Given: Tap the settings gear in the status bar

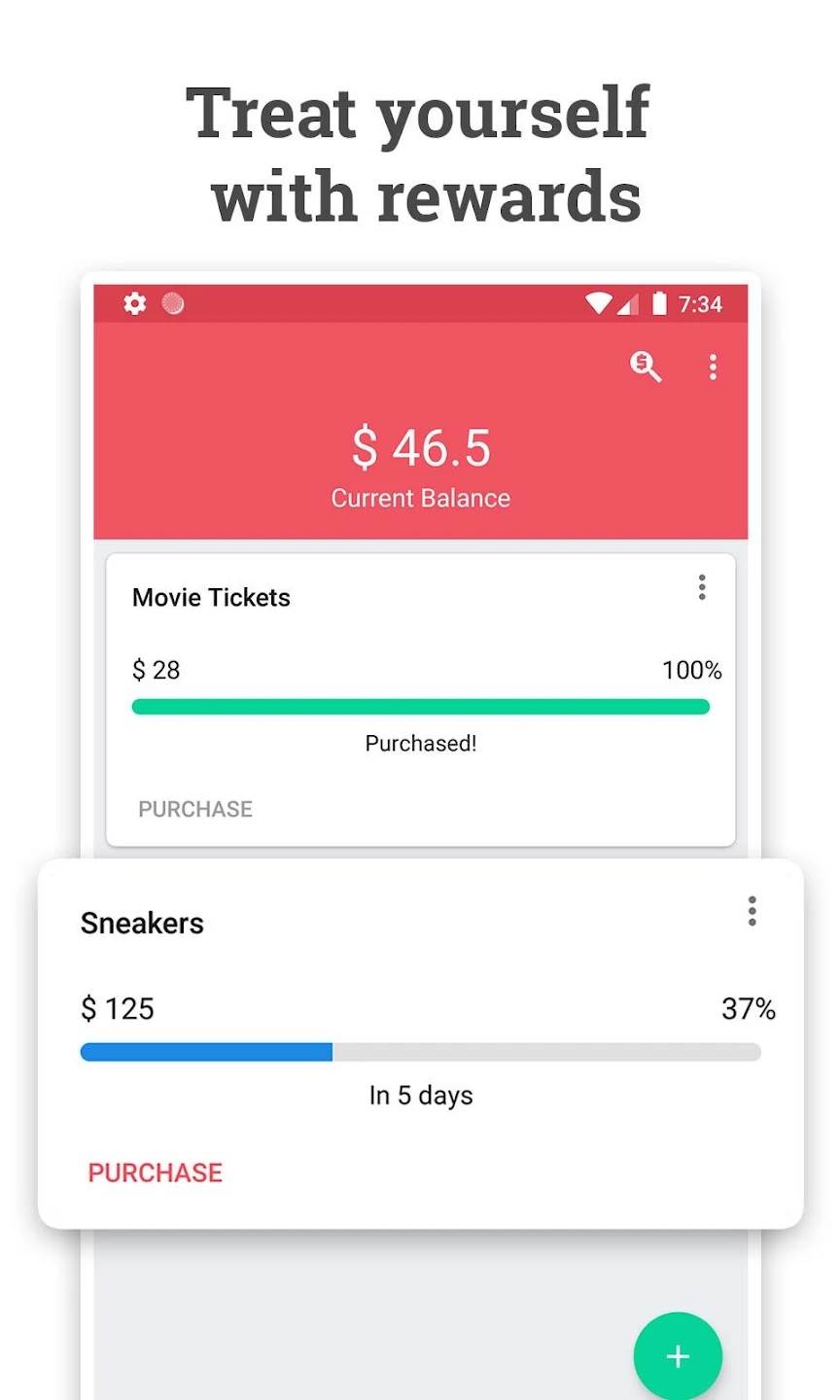Looking at the screenshot, I should pos(134,303).
